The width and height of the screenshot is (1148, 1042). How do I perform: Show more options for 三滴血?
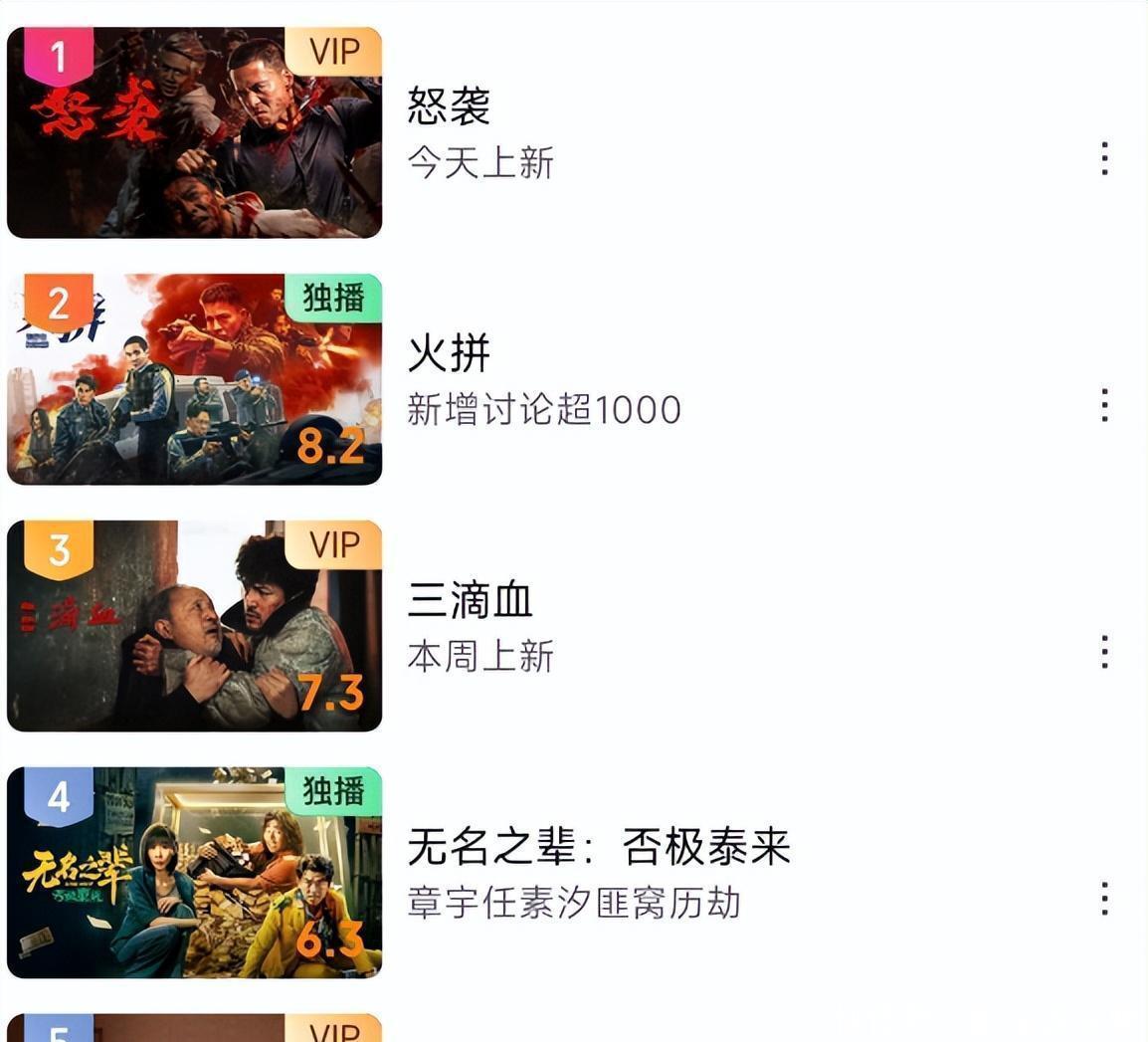coord(1104,653)
